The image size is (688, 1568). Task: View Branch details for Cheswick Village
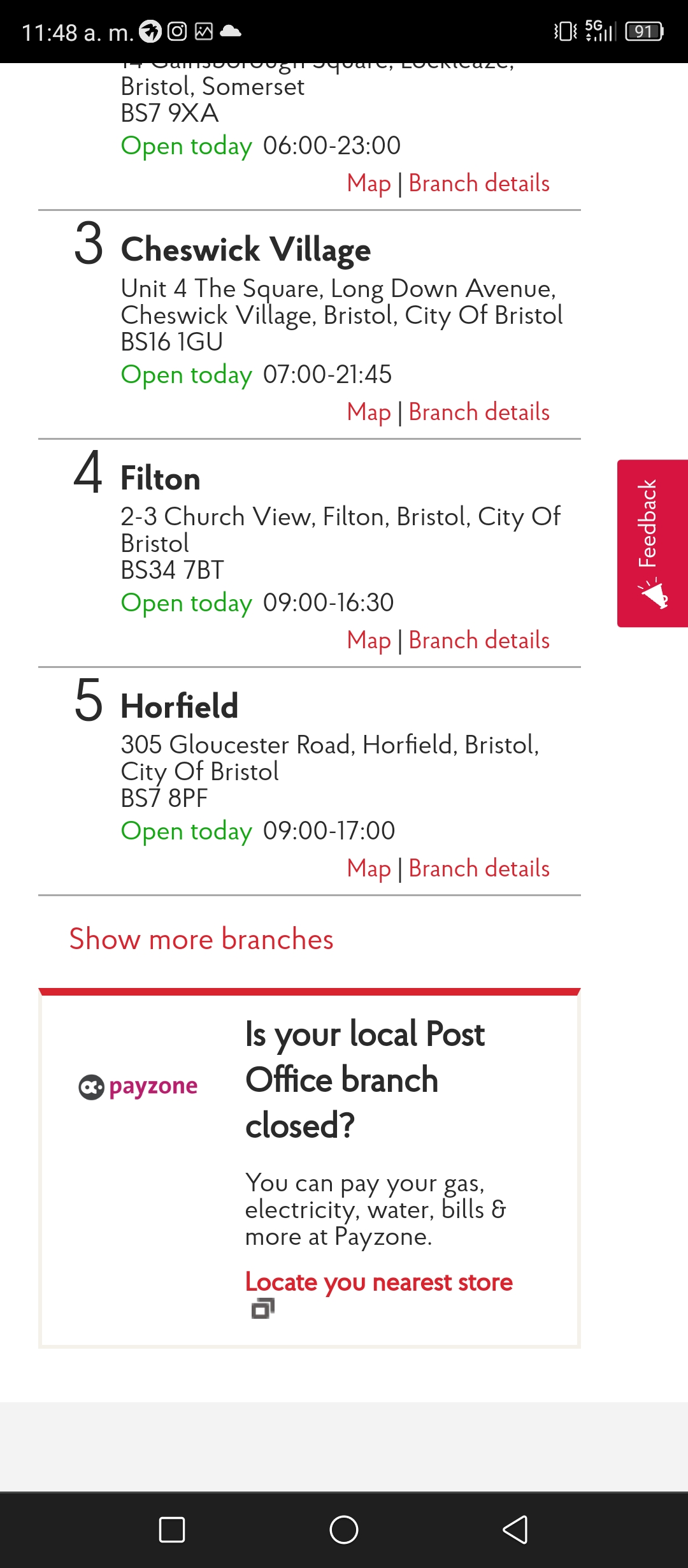pos(479,412)
